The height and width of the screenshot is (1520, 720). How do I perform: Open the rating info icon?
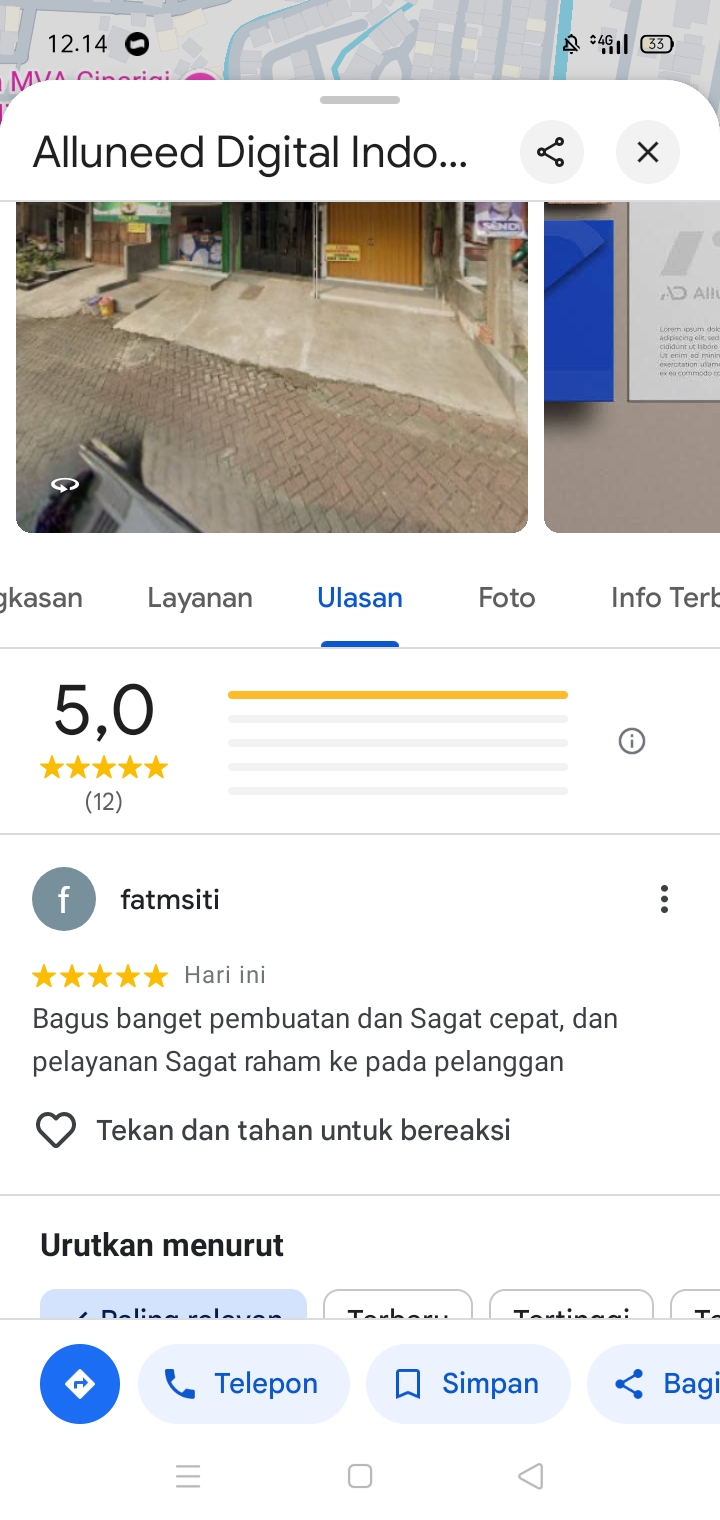click(632, 741)
